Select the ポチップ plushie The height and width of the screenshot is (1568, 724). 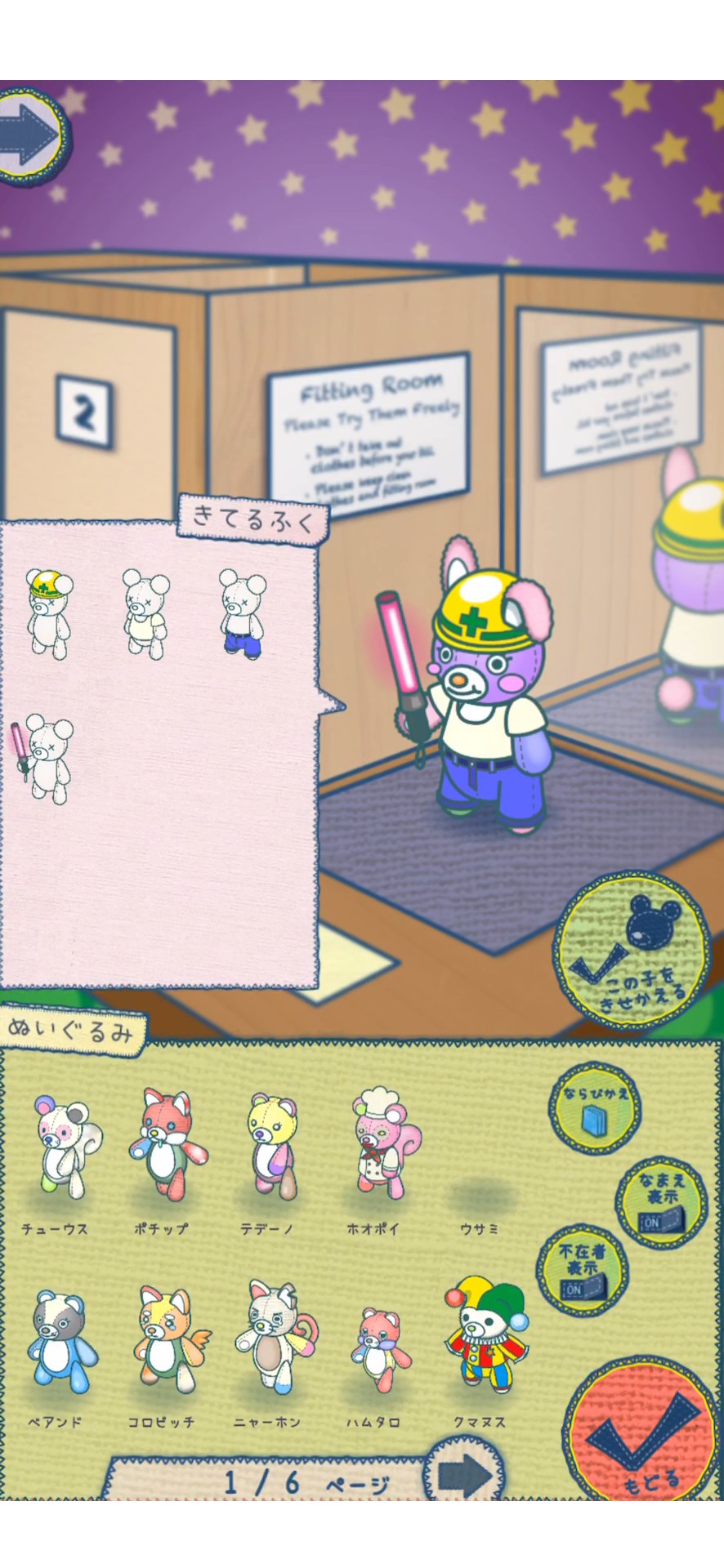click(165, 1147)
